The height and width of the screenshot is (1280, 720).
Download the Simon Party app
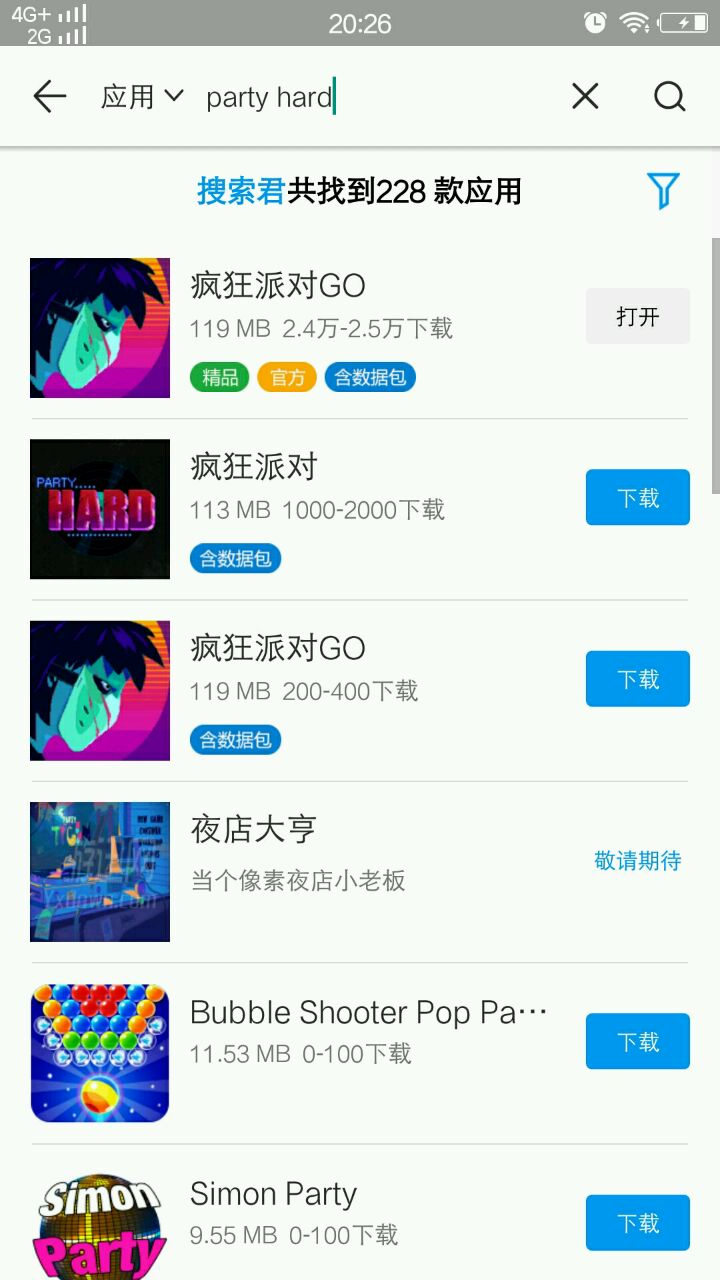[637, 1222]
